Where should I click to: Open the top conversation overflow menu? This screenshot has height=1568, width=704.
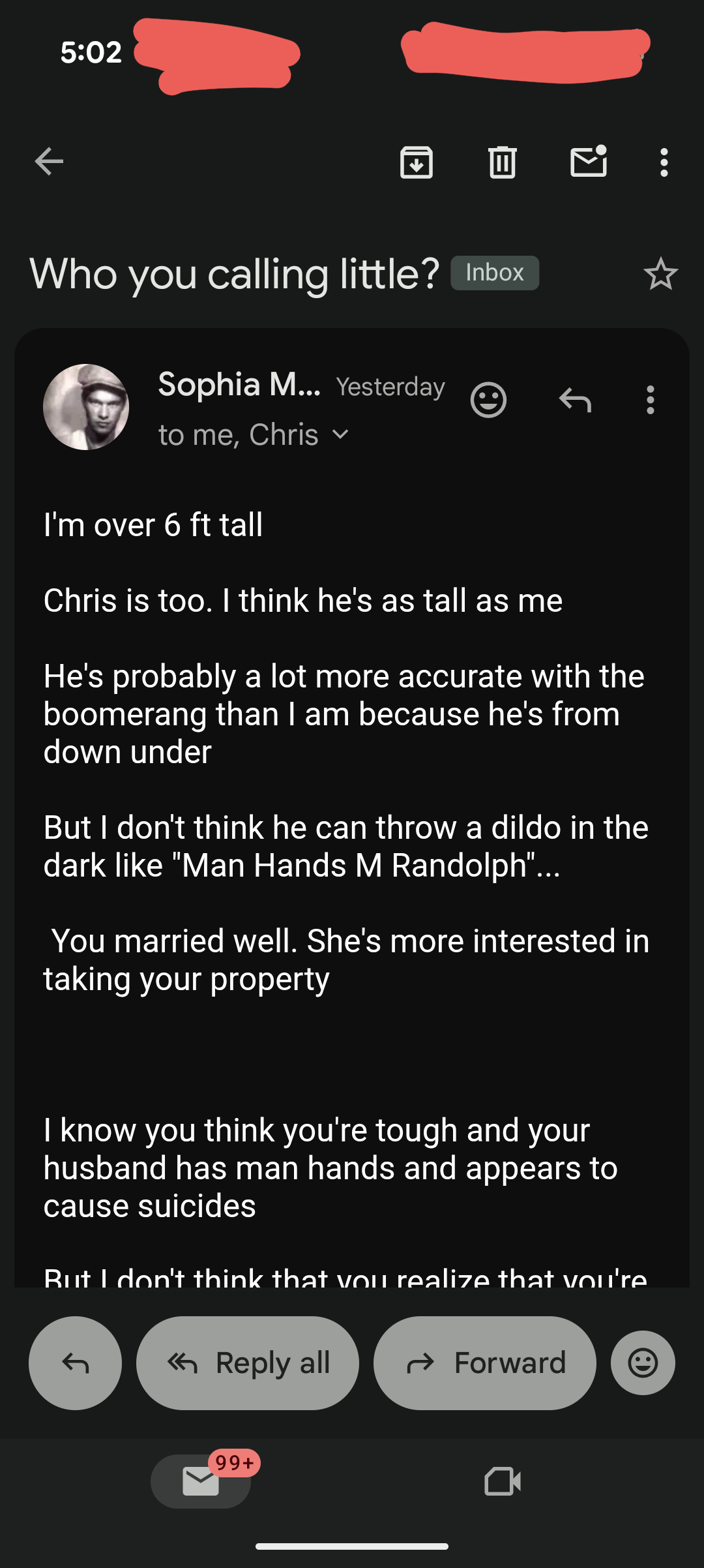tap(664, 162)
